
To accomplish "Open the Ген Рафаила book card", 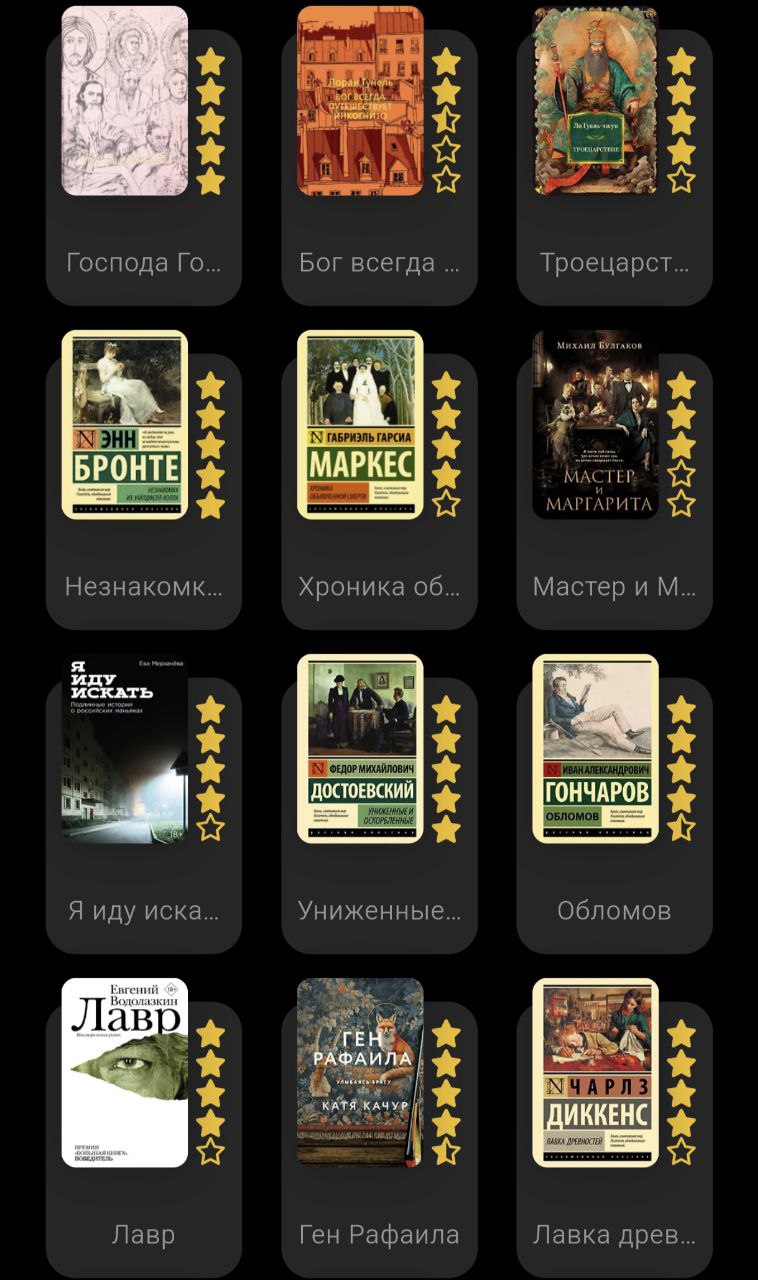I will 360,1073.
